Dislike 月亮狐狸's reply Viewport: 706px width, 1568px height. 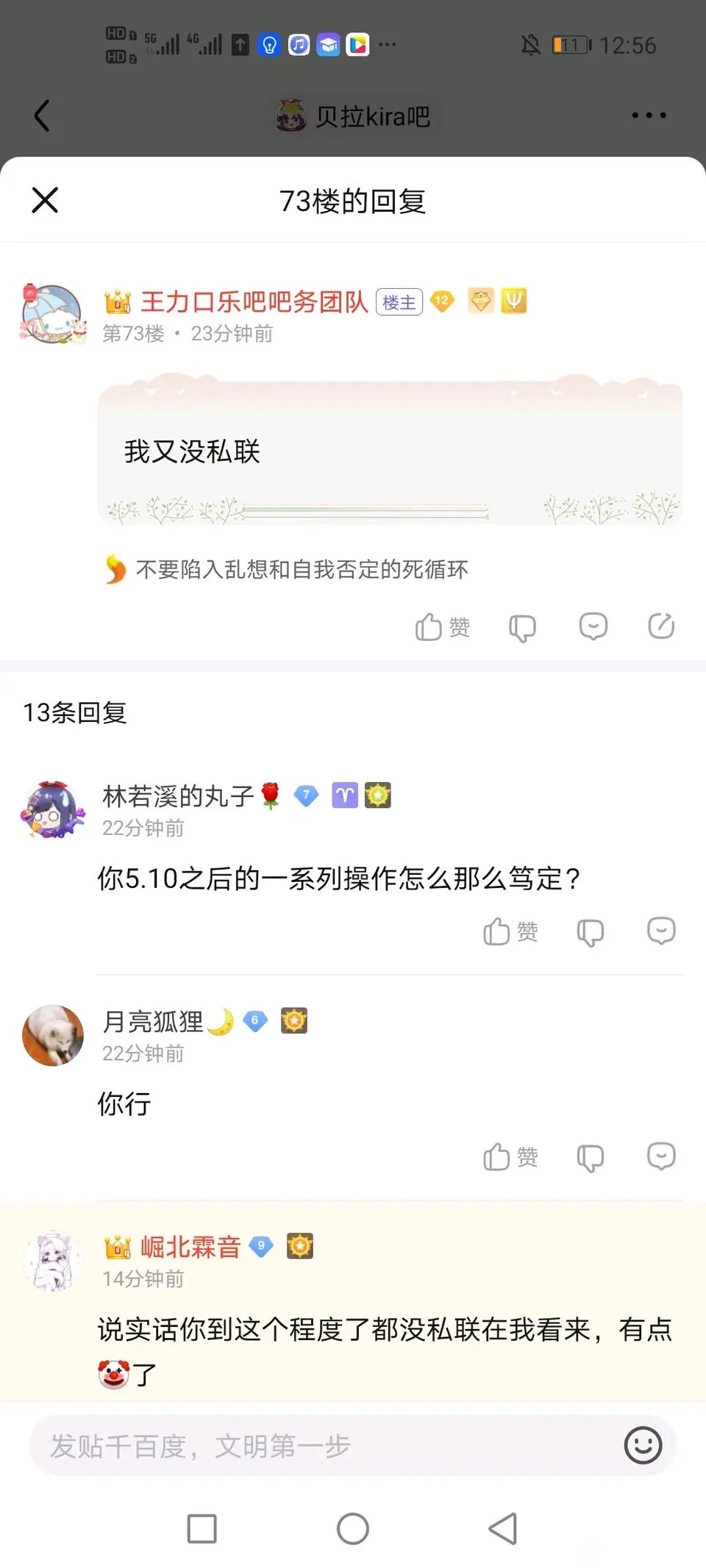590,1158
